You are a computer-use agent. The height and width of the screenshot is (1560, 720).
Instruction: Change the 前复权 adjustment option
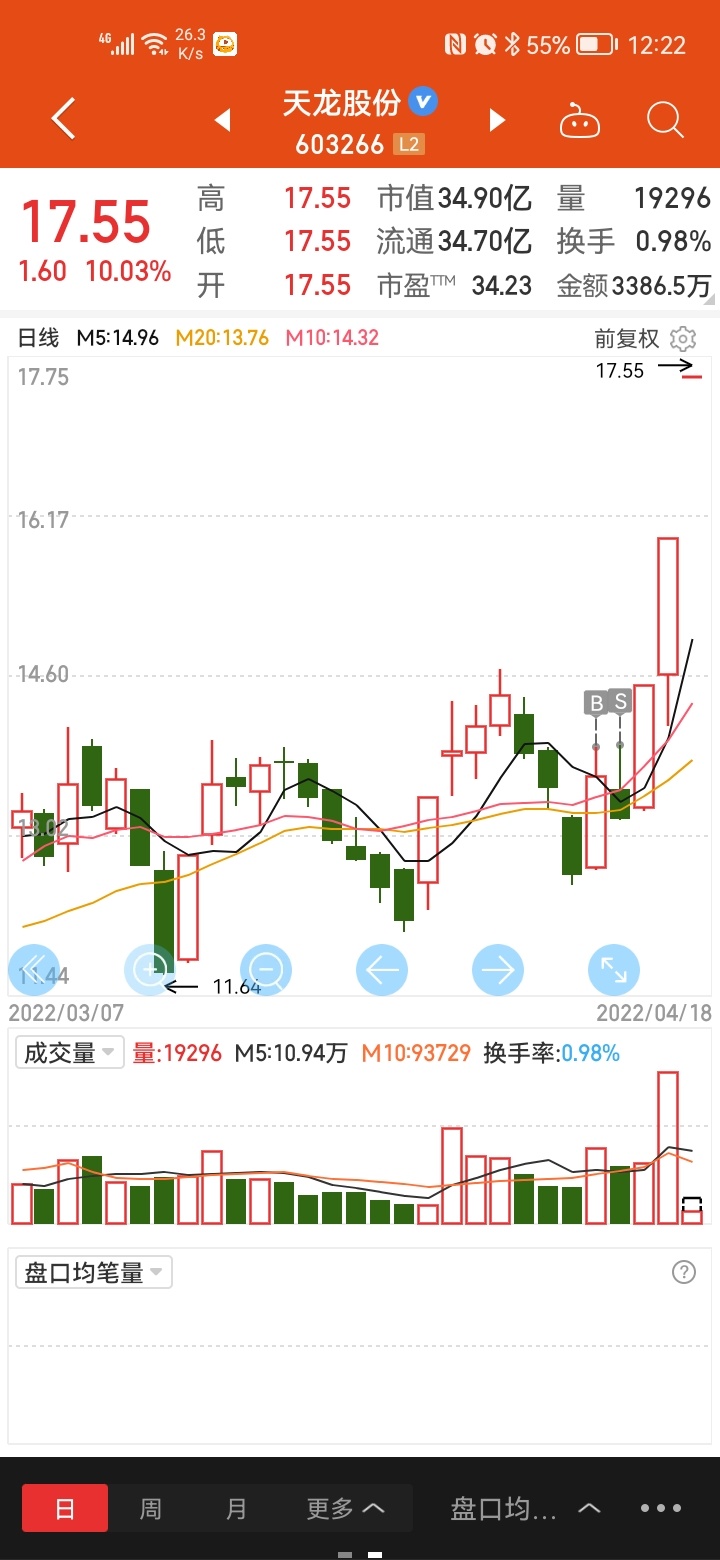(627, 338)
